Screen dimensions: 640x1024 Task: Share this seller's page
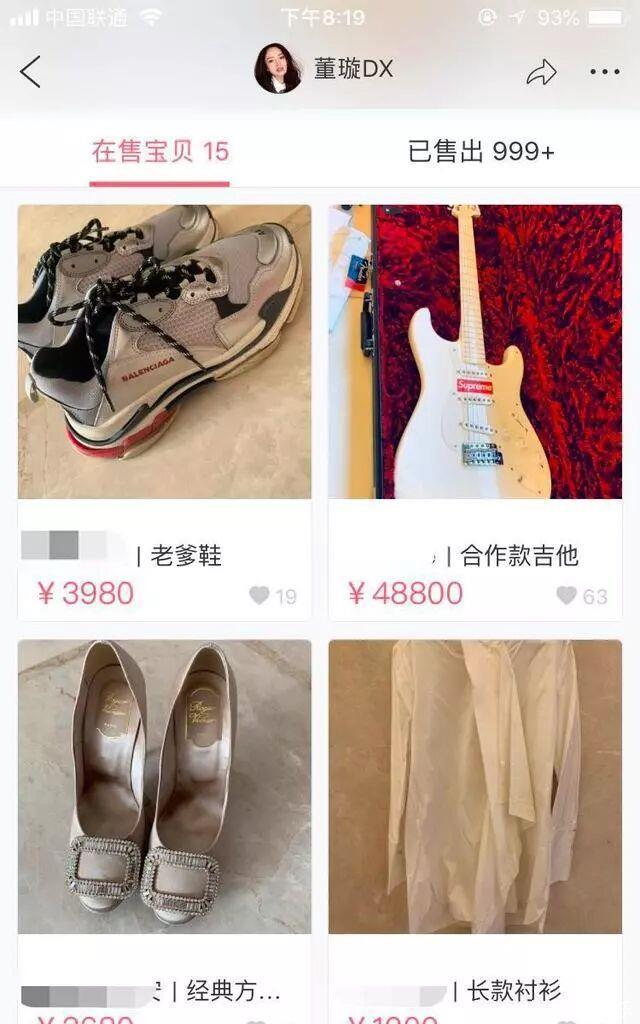pos(541,72)
